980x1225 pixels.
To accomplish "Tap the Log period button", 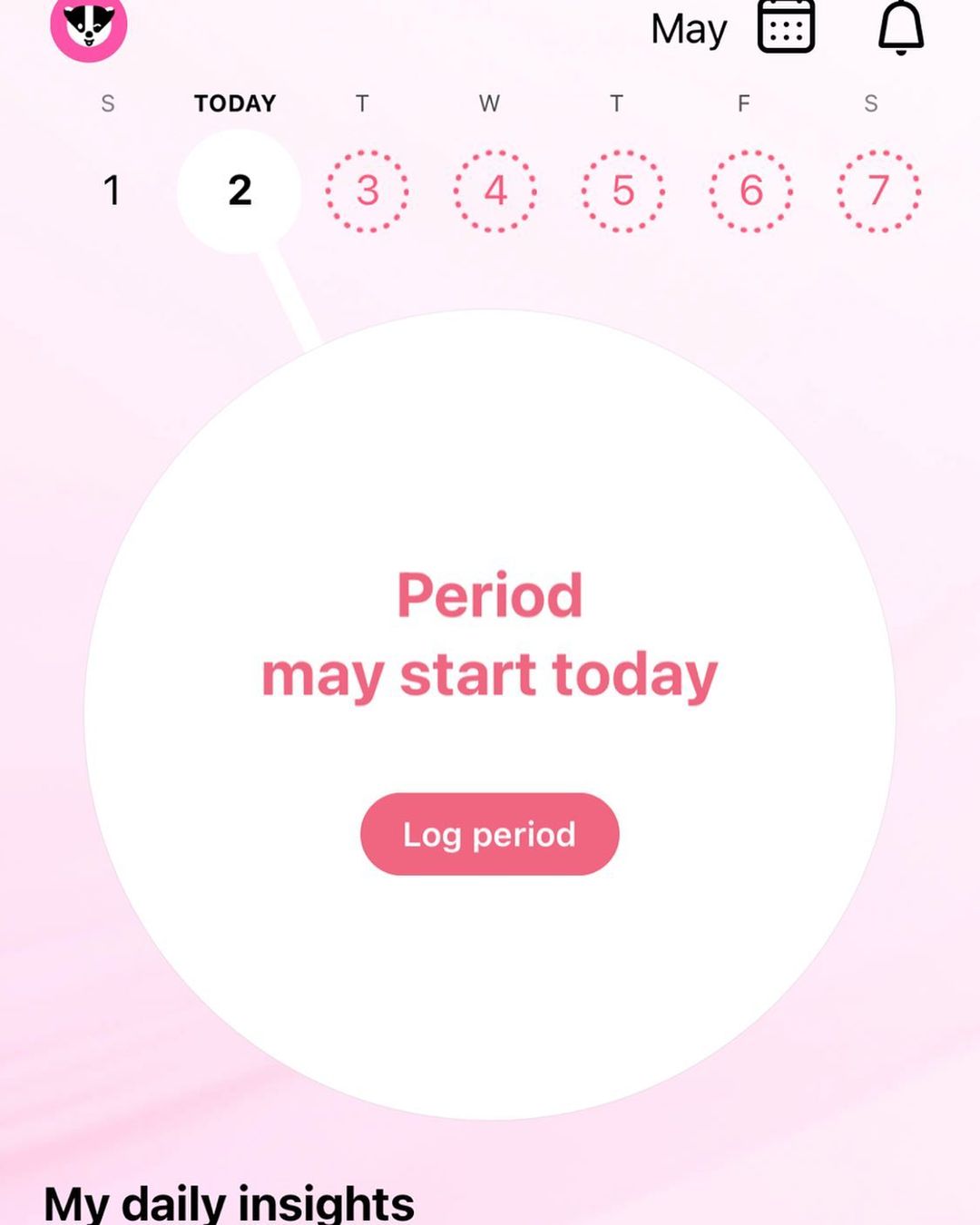I will tap(489, 834).
